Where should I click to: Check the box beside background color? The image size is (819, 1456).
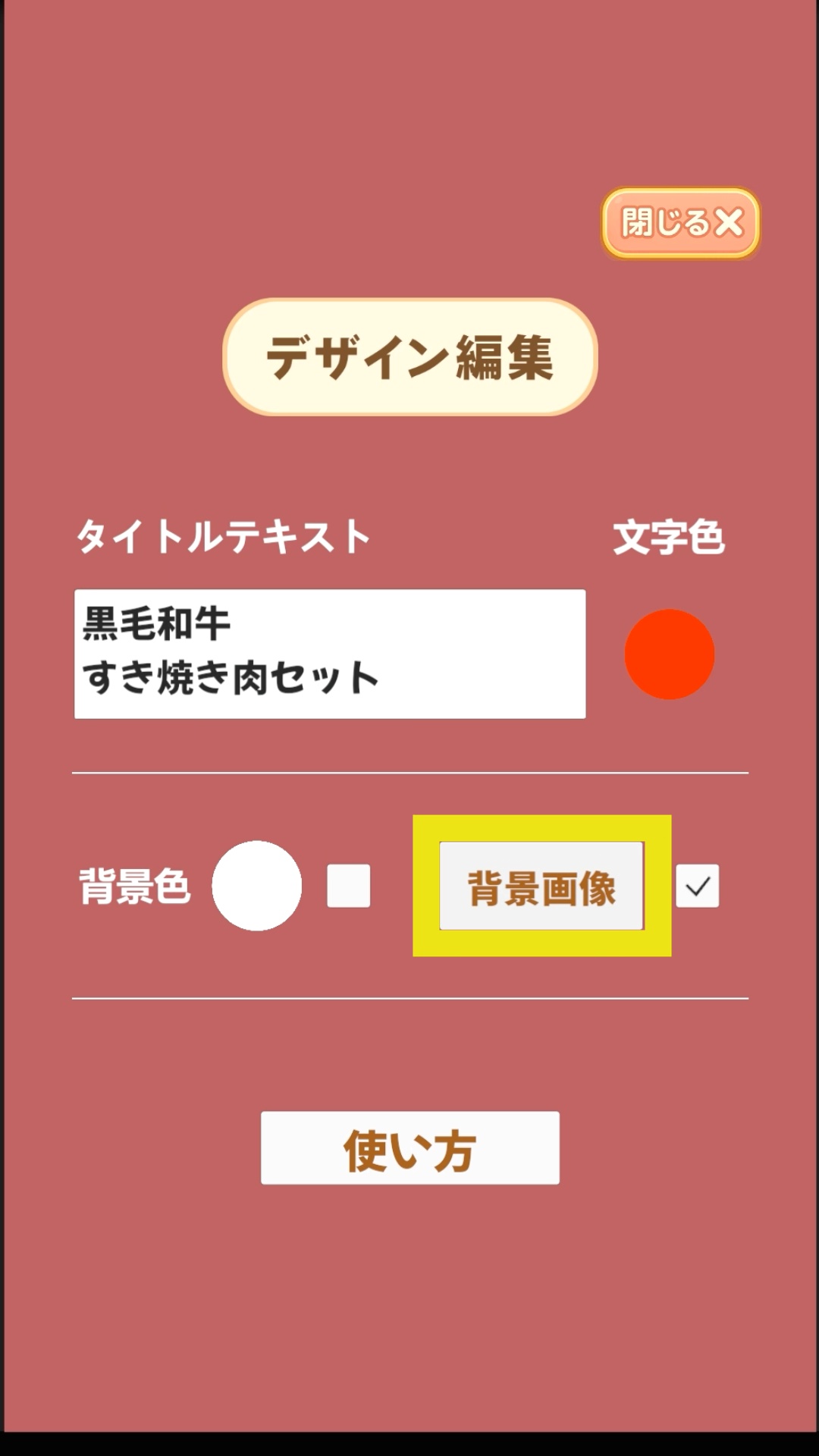point(348,885)
